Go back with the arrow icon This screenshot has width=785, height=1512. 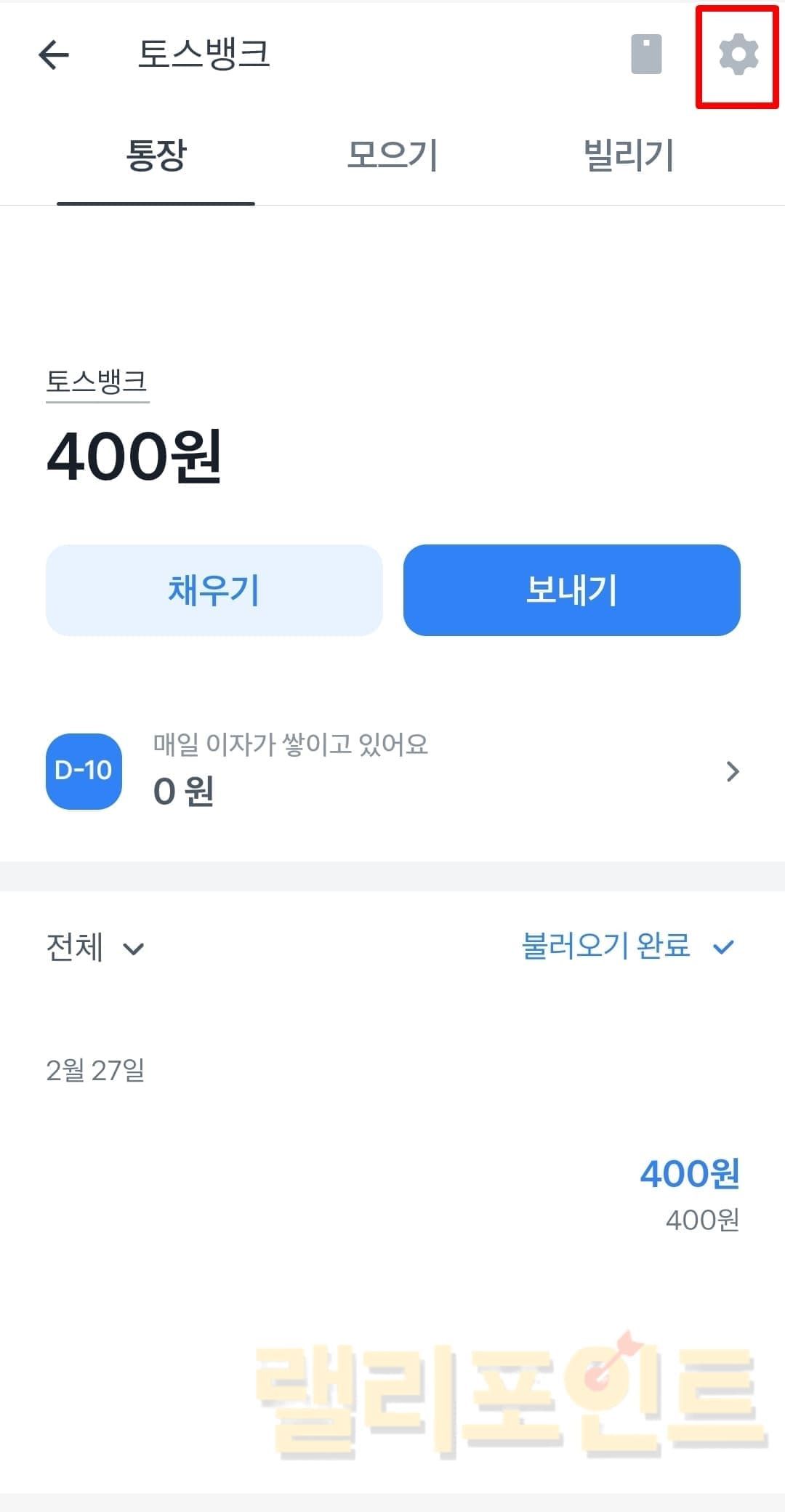point(54,55)
